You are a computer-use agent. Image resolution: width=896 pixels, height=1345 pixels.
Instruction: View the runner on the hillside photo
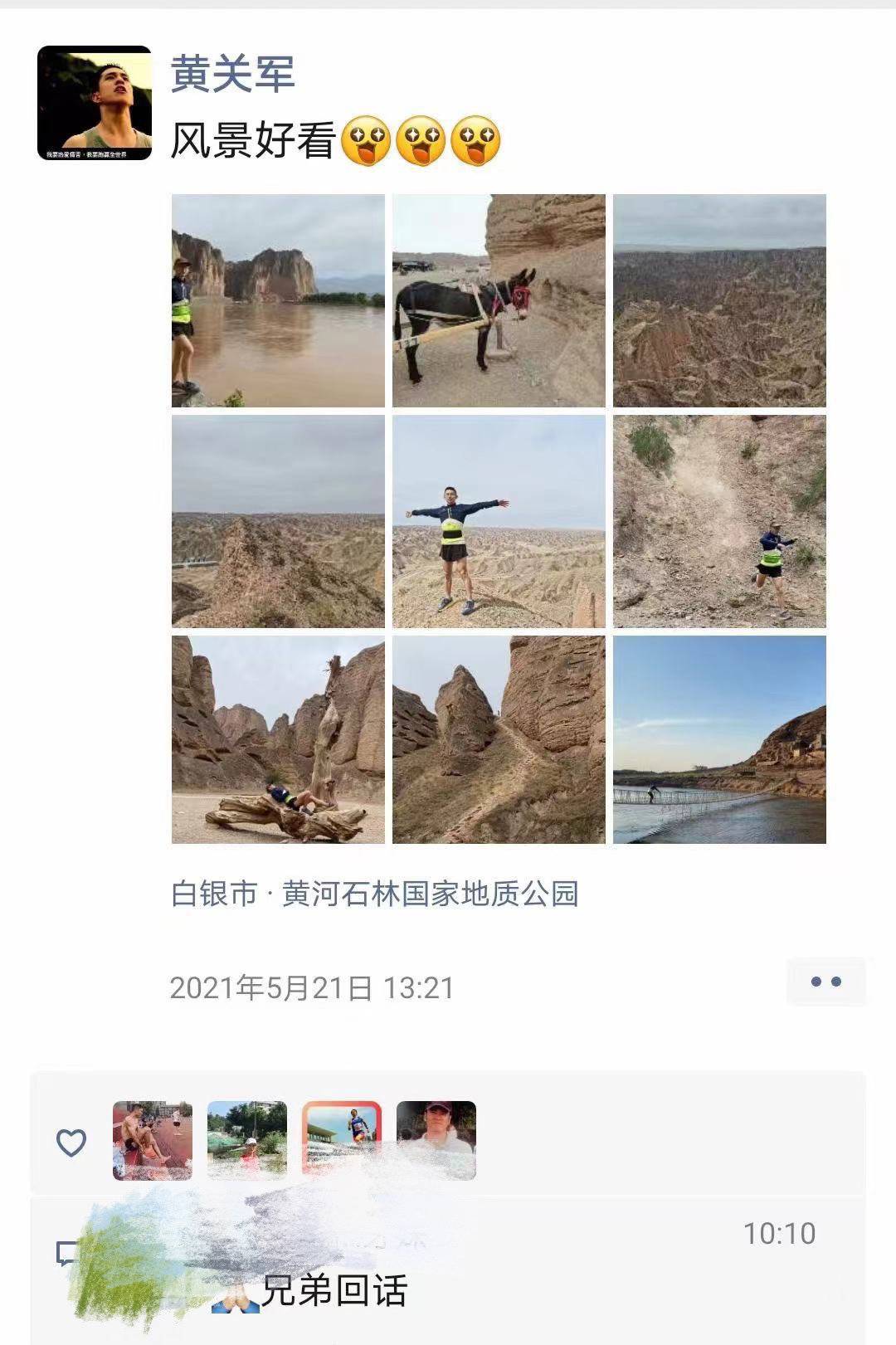[x=719, y=521]
